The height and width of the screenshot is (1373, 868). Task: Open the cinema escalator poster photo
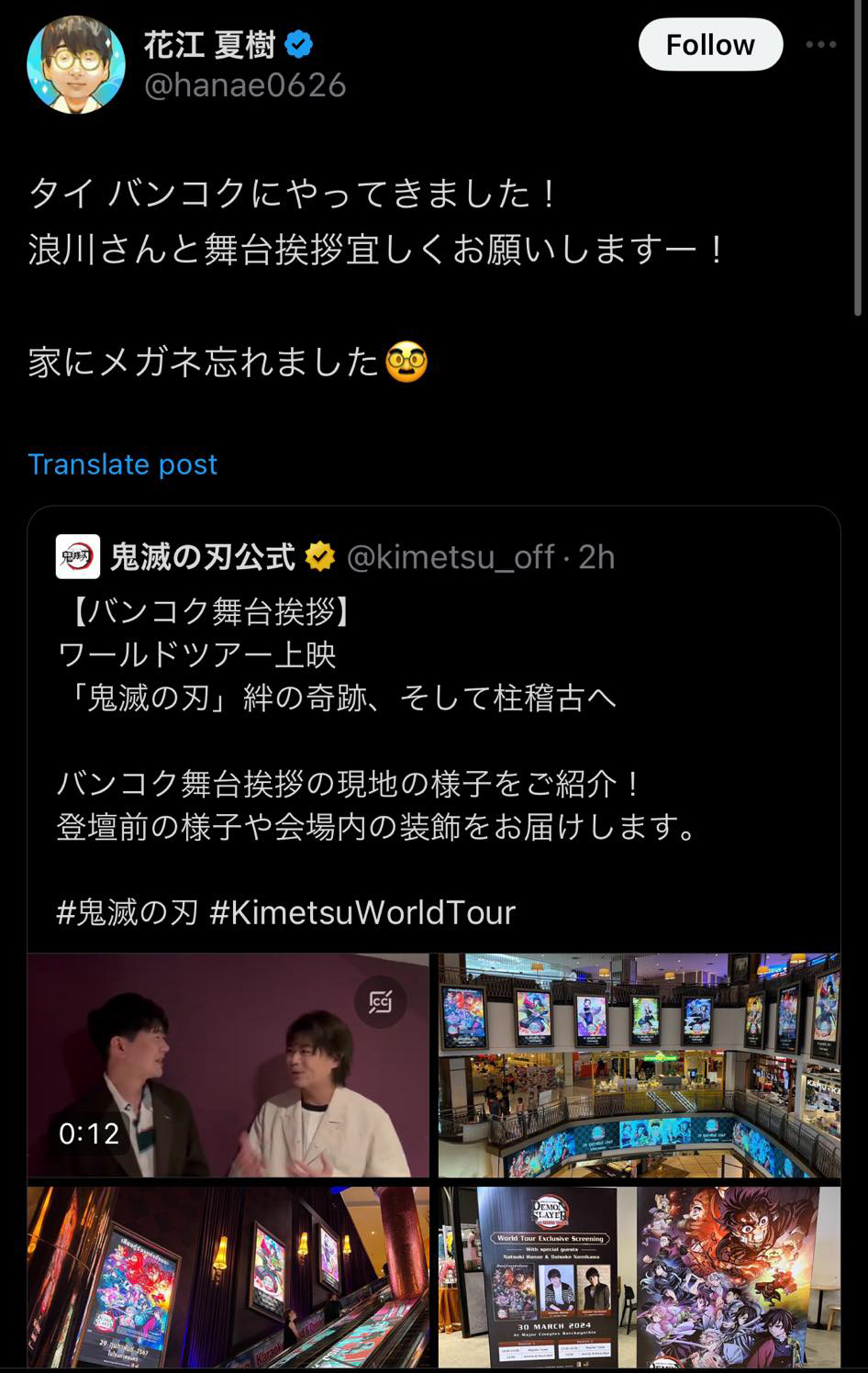tap(228, 1276)
